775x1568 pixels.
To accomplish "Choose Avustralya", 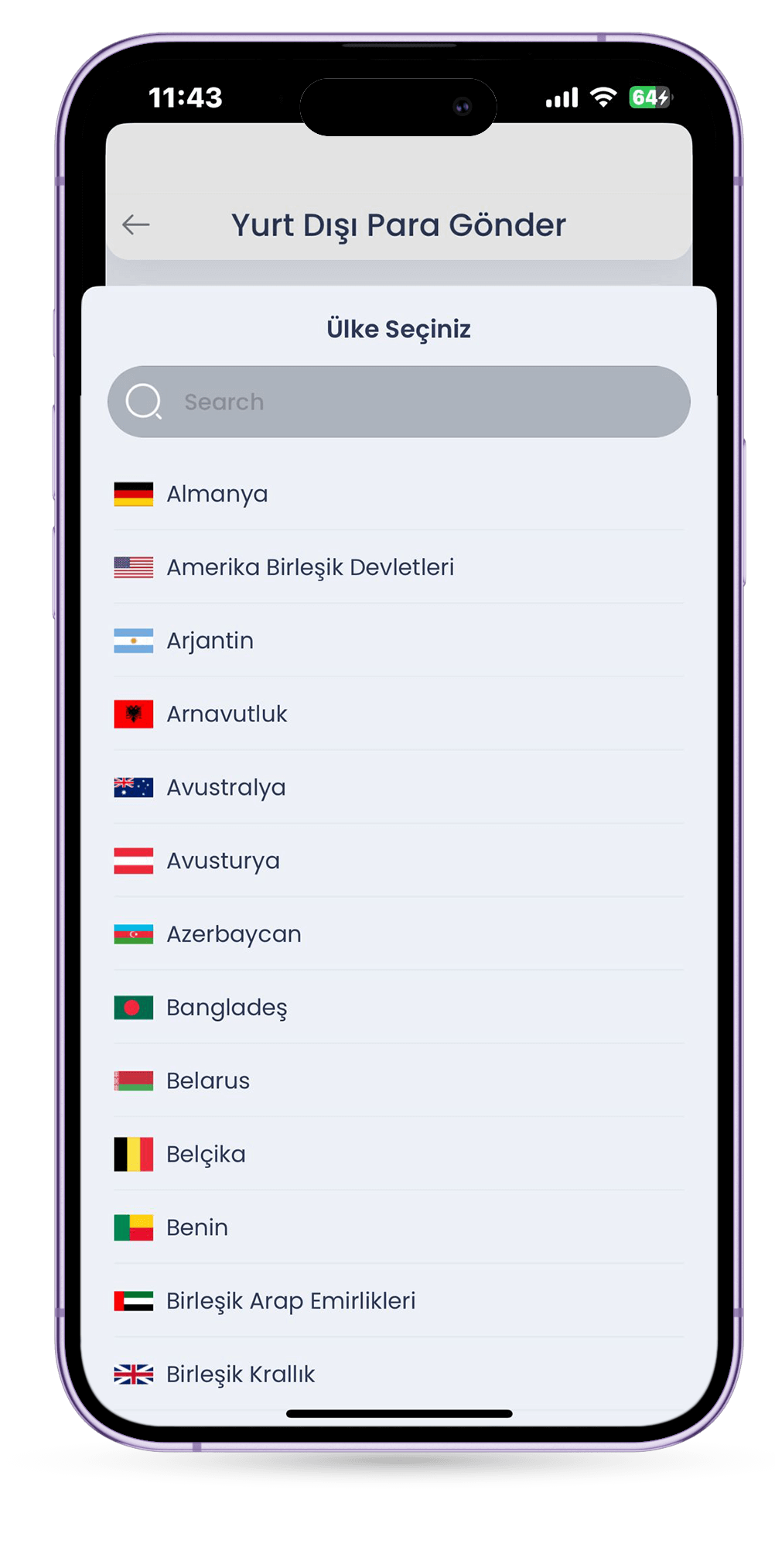I will (226, 787).
